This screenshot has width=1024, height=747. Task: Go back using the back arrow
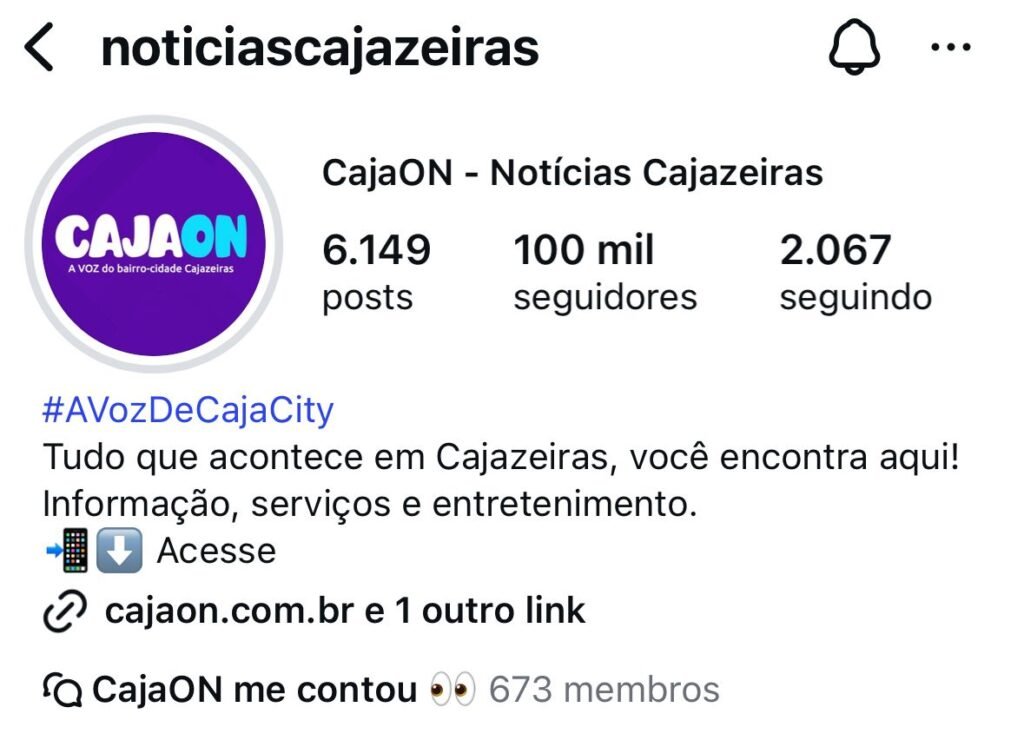pos(40,49)
